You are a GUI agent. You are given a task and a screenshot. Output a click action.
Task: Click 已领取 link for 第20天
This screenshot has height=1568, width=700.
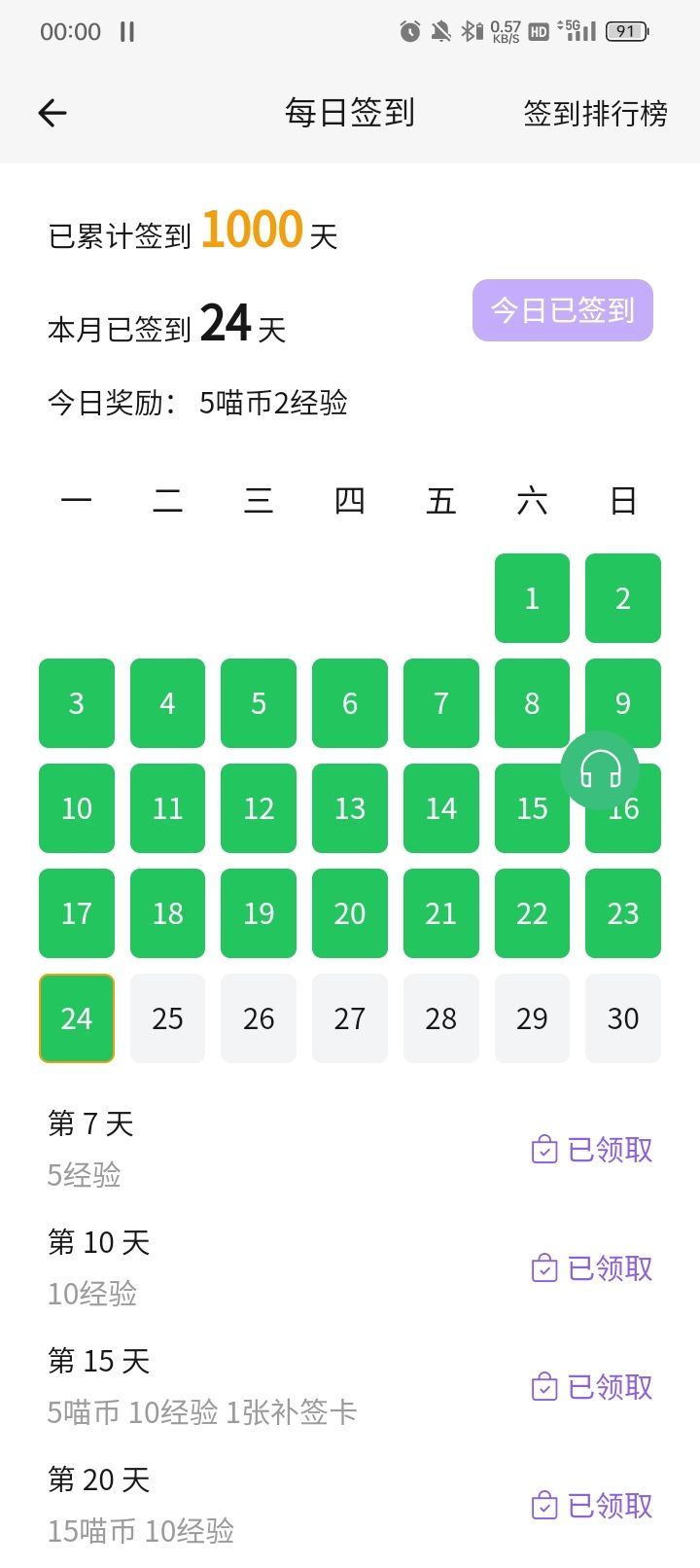(x=611, y=1507)
